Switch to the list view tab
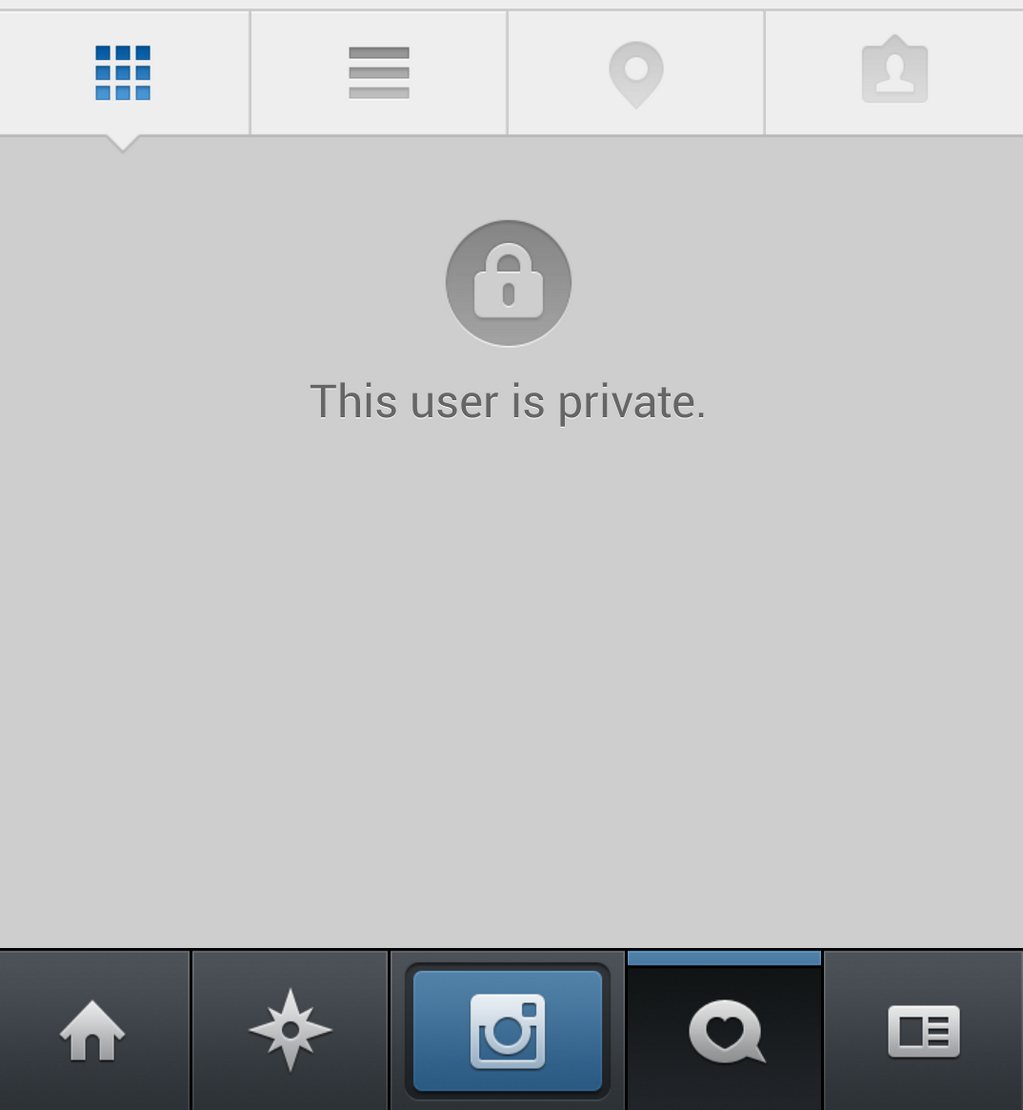This screenshot has height=1110, width=1023. click(x=379, y=73)
